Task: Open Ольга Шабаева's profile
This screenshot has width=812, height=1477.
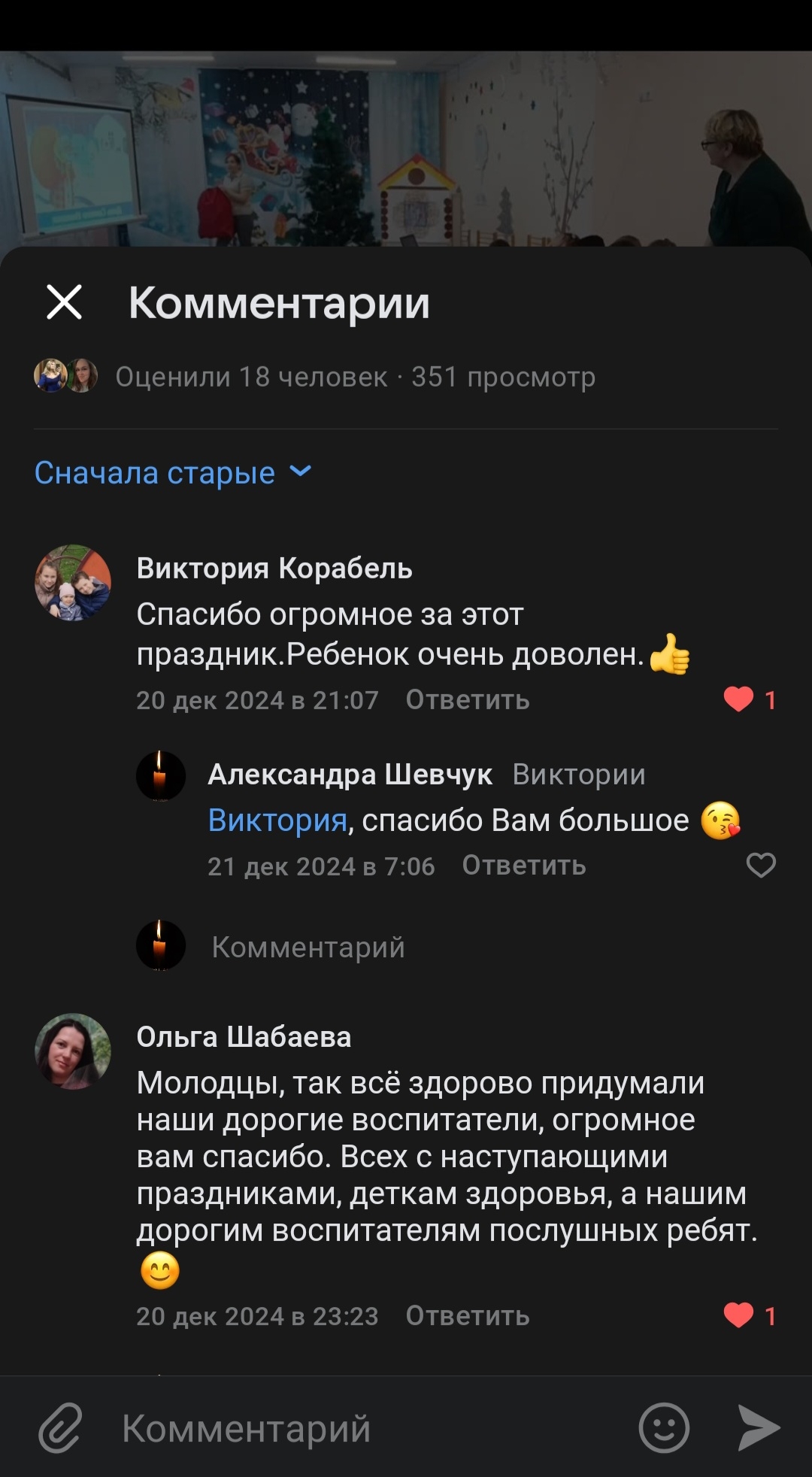Action: point(244,1037)
